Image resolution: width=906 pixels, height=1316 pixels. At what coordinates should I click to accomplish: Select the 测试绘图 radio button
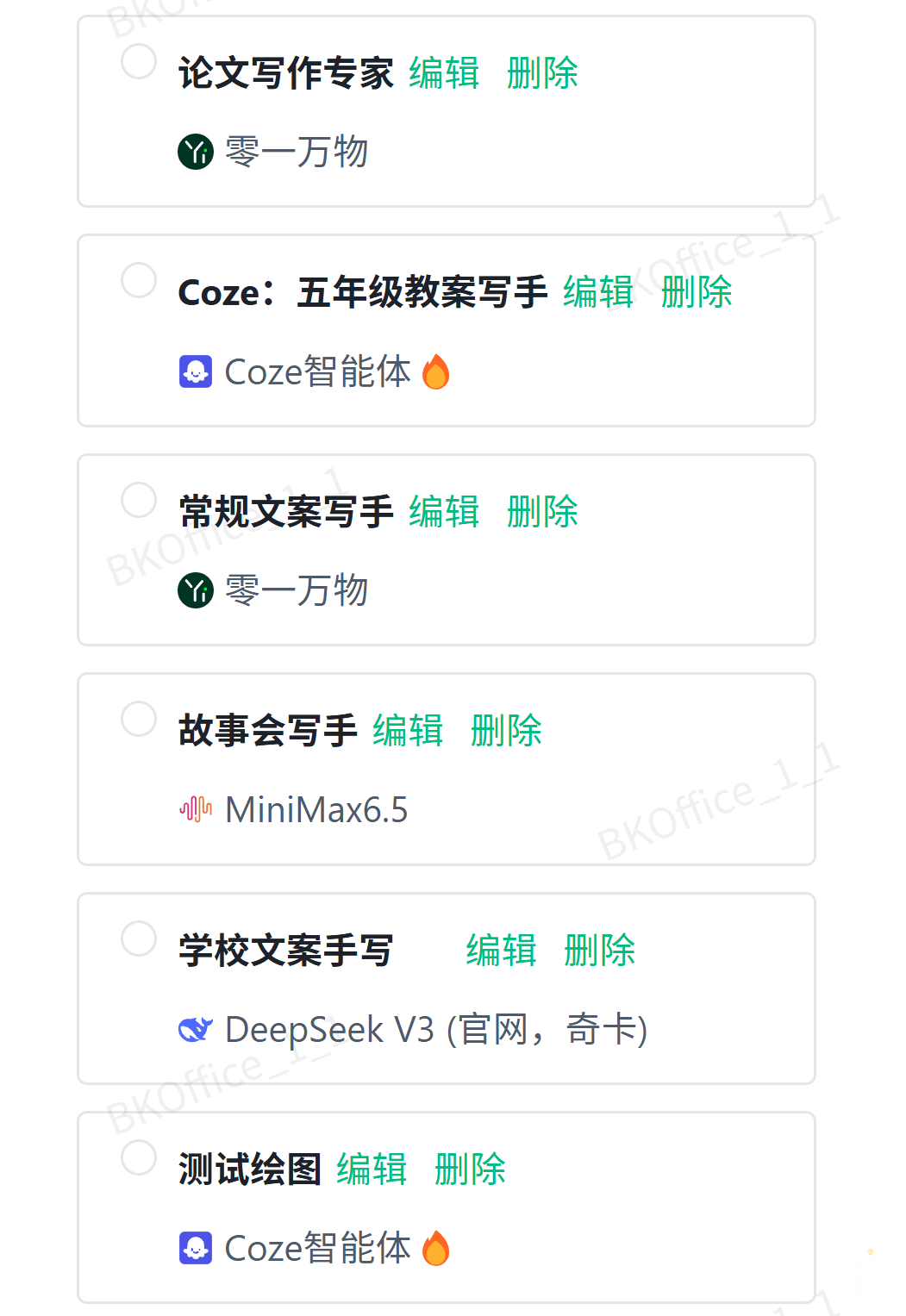coord(139,1157)
